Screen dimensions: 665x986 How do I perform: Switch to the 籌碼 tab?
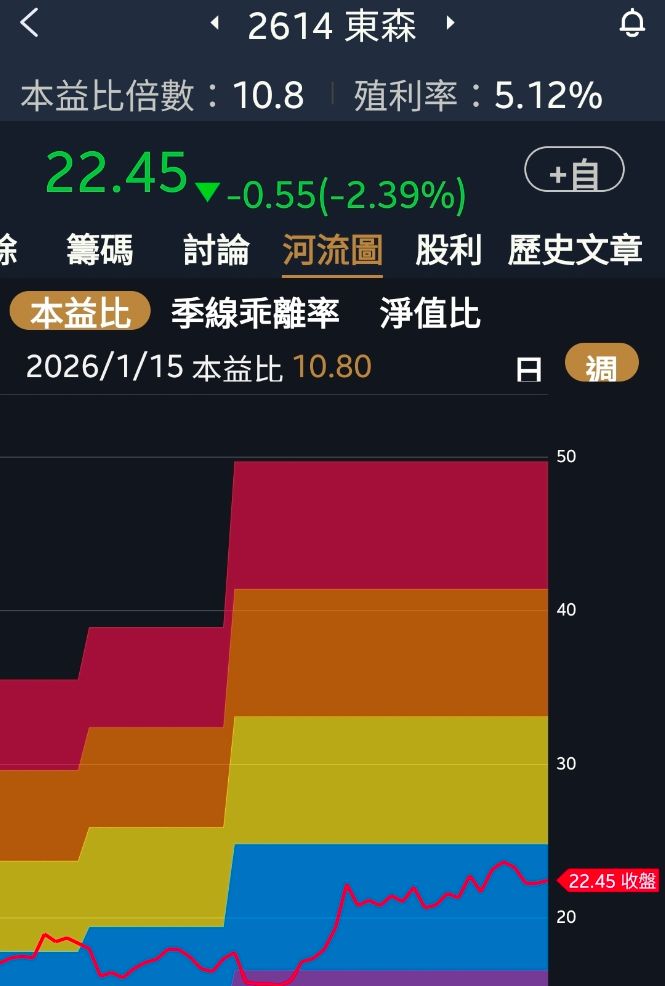tap(100, 250)
